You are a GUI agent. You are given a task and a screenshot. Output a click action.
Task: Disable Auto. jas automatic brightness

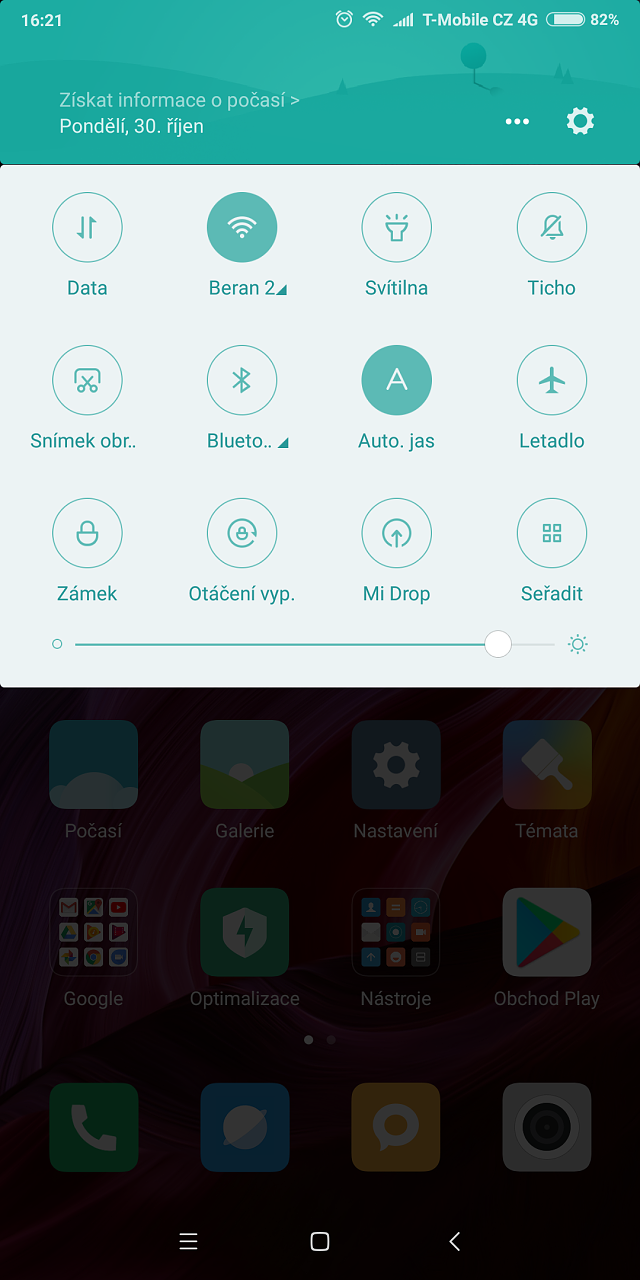(x=397, y=380)
